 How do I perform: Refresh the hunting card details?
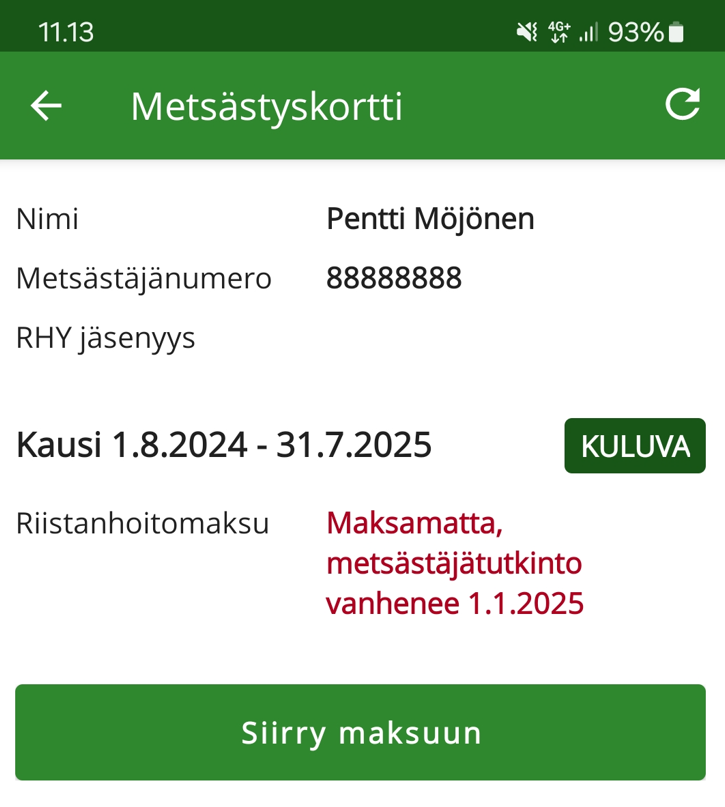click(682, 105)
